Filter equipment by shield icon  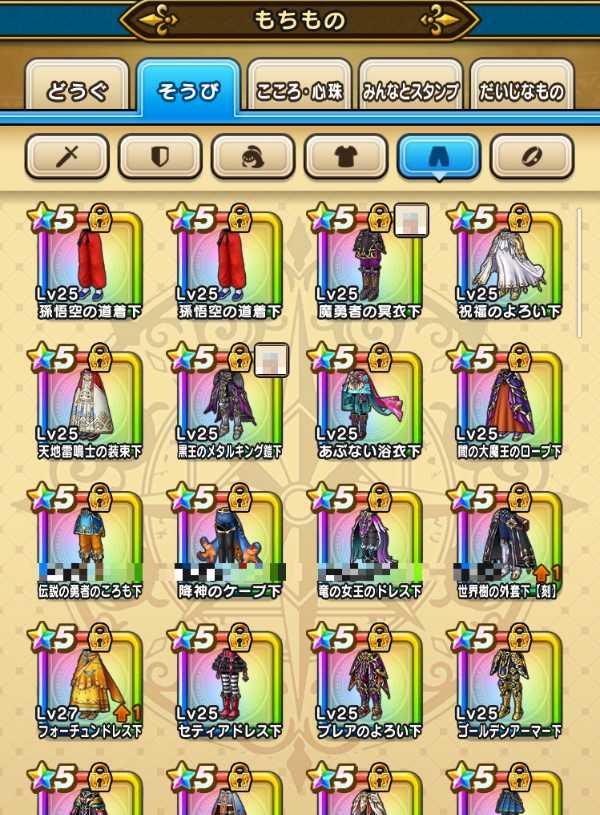[x=159, y=156]
